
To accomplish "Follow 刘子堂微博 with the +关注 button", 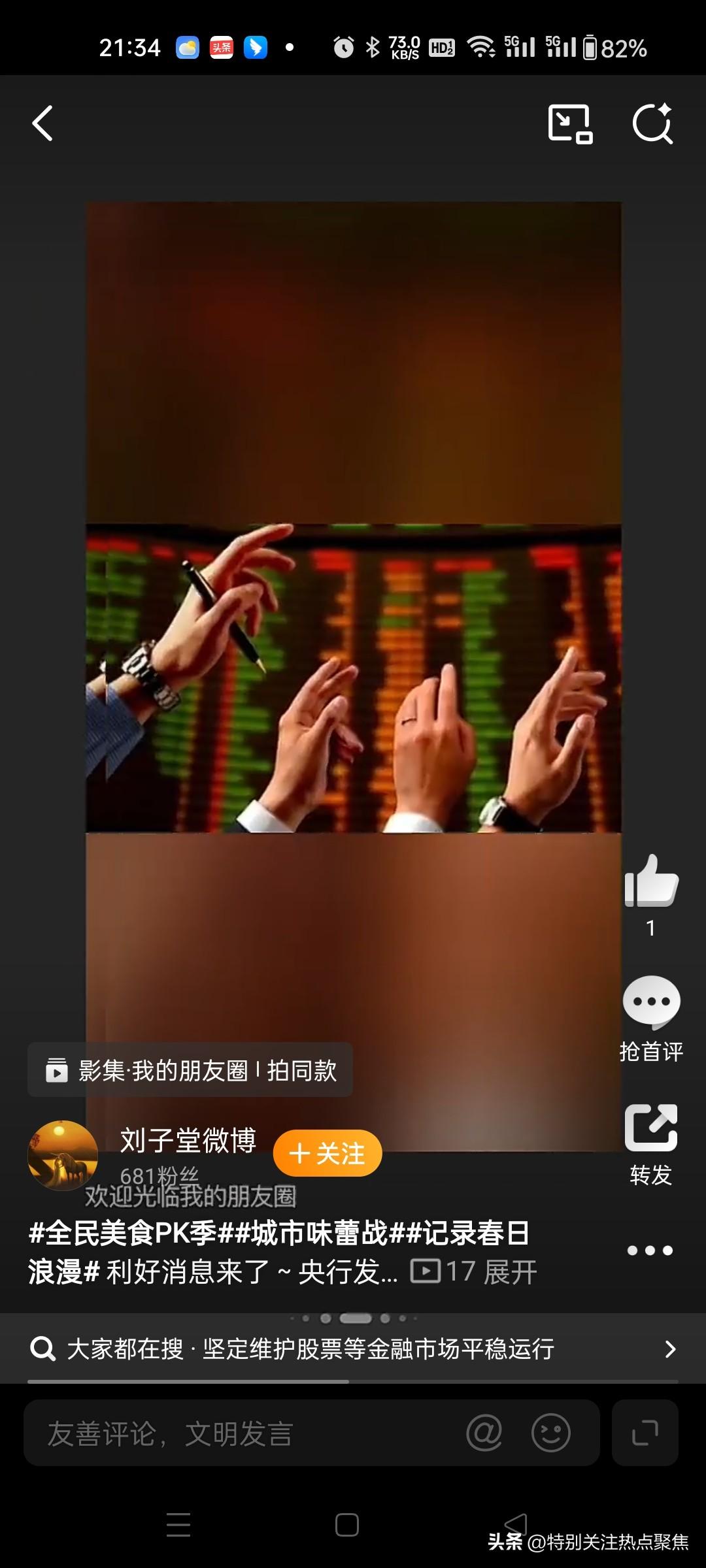I will (327, 1153).
